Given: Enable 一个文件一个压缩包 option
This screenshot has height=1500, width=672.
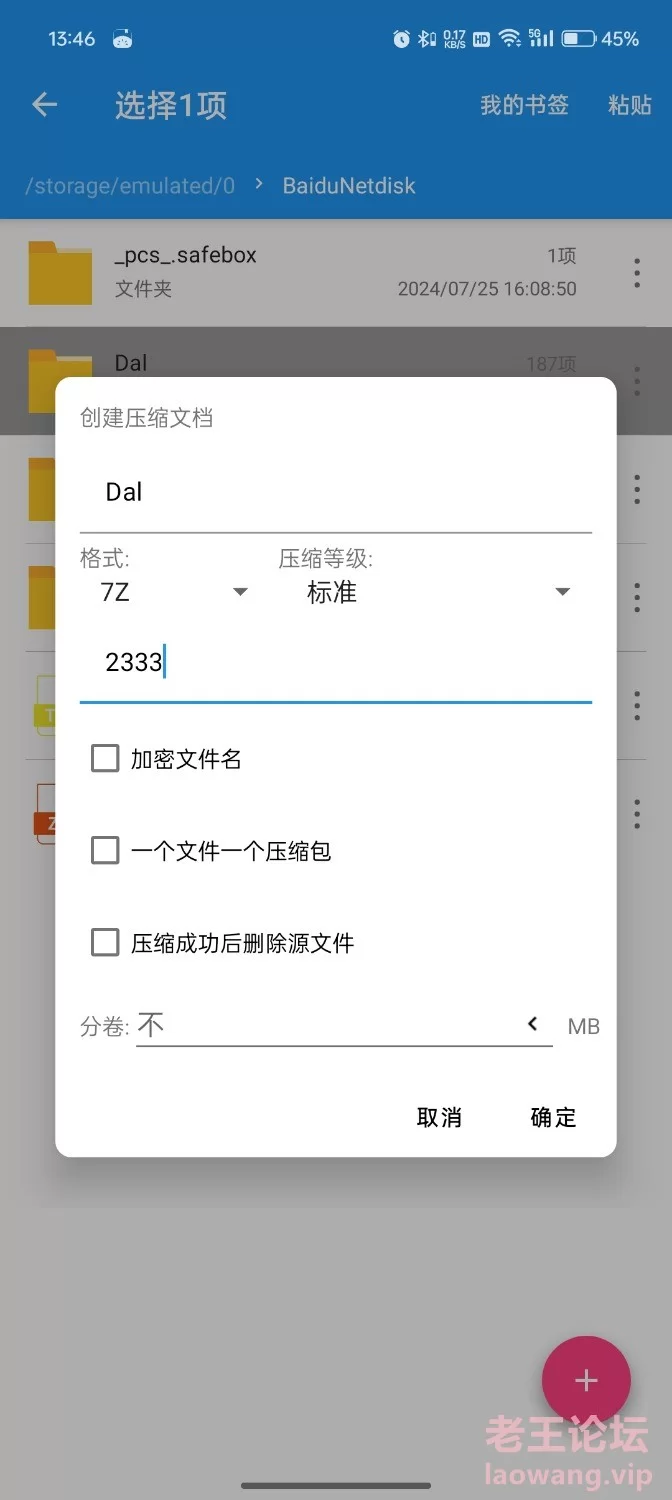Looking at the screenshot, I should (x=105, y=851).
